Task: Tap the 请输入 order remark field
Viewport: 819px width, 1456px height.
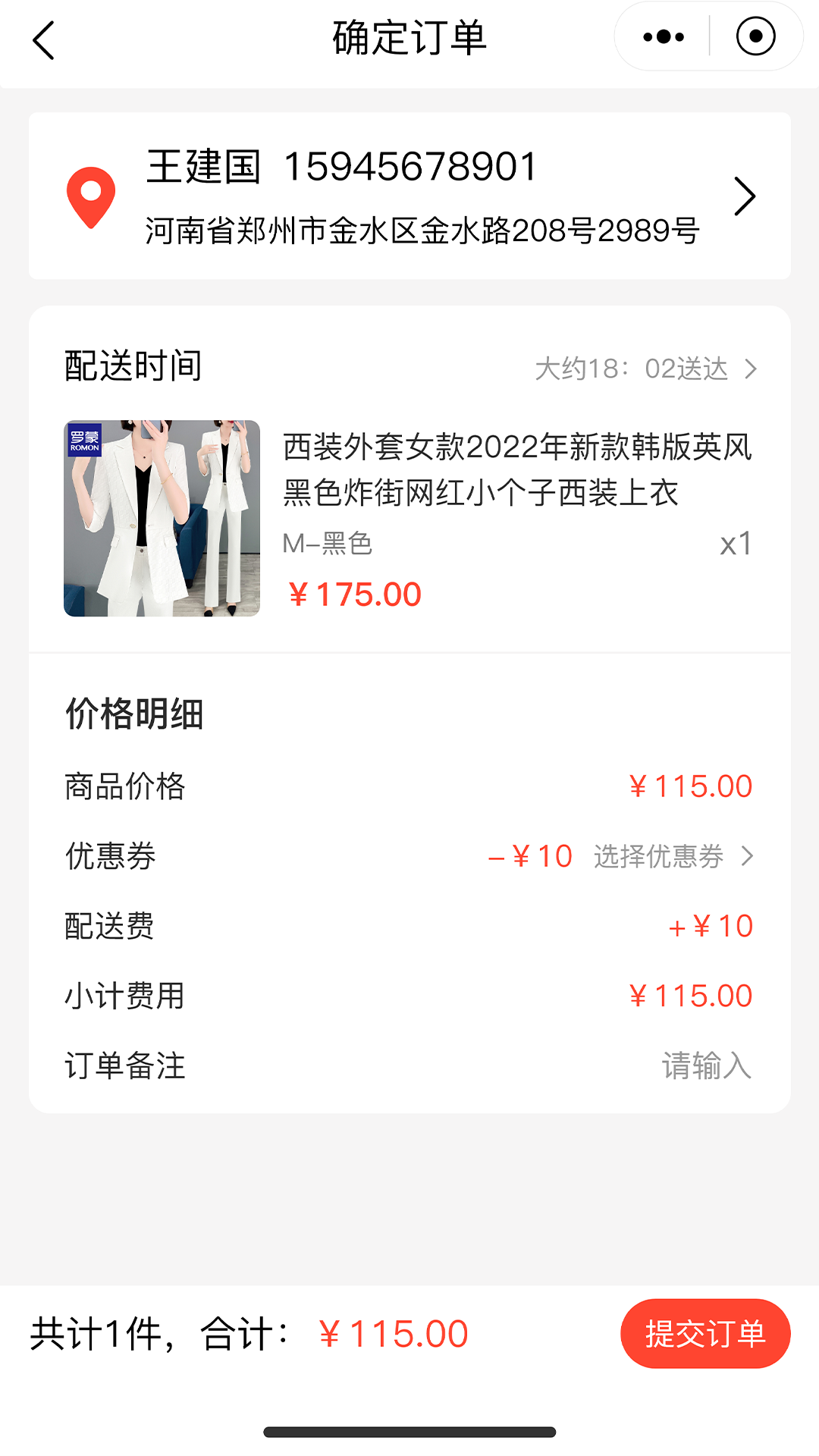Action: click(x=707, y=1067)
